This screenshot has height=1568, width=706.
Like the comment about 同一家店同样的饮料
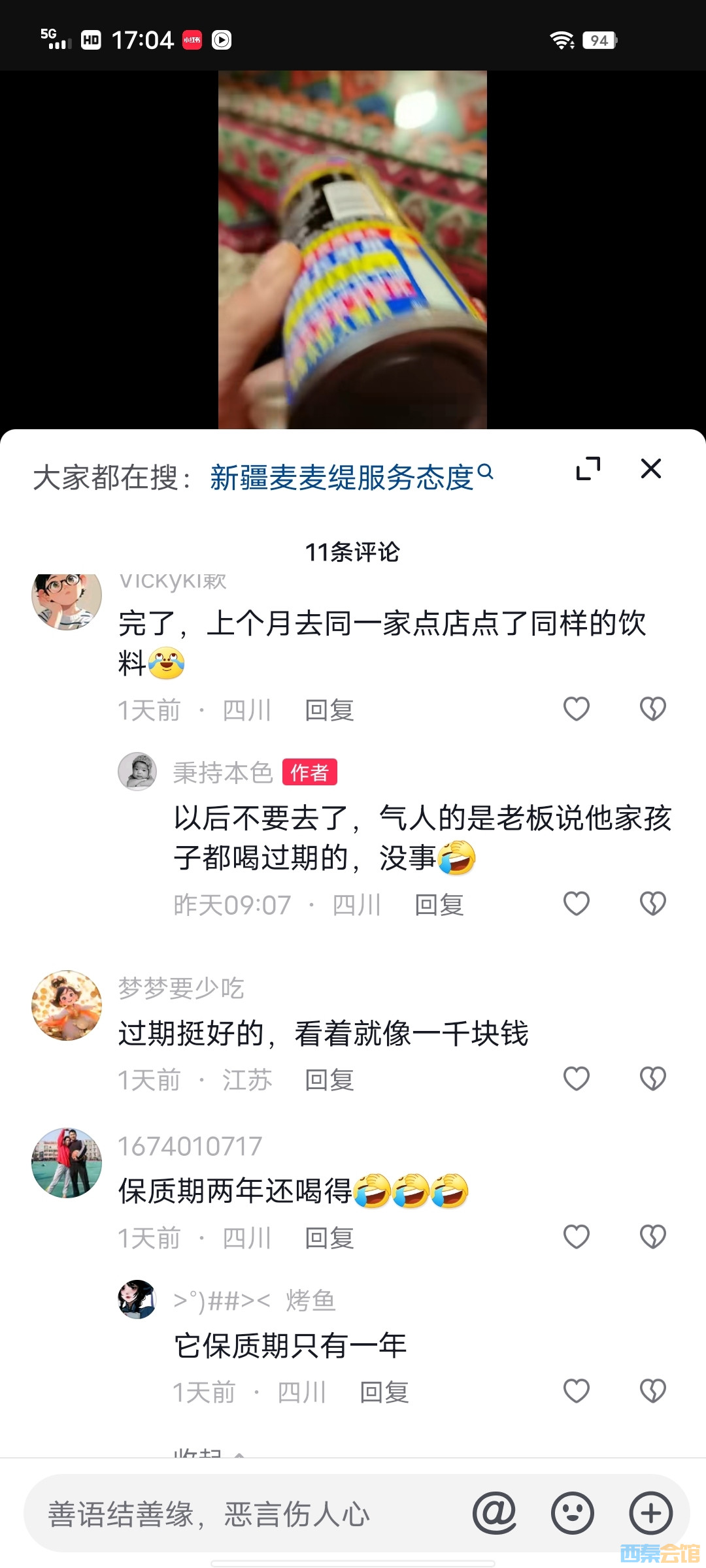pyautogui.click(x=576, y=709)
